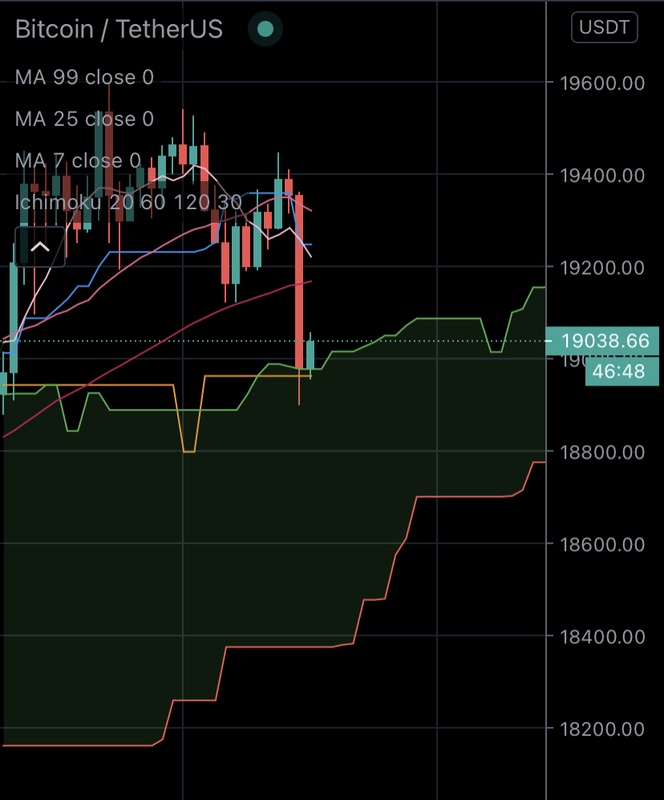Select the MA 7 indicator legend
This screenshot has width=664, height=800.
pos(78,161)
